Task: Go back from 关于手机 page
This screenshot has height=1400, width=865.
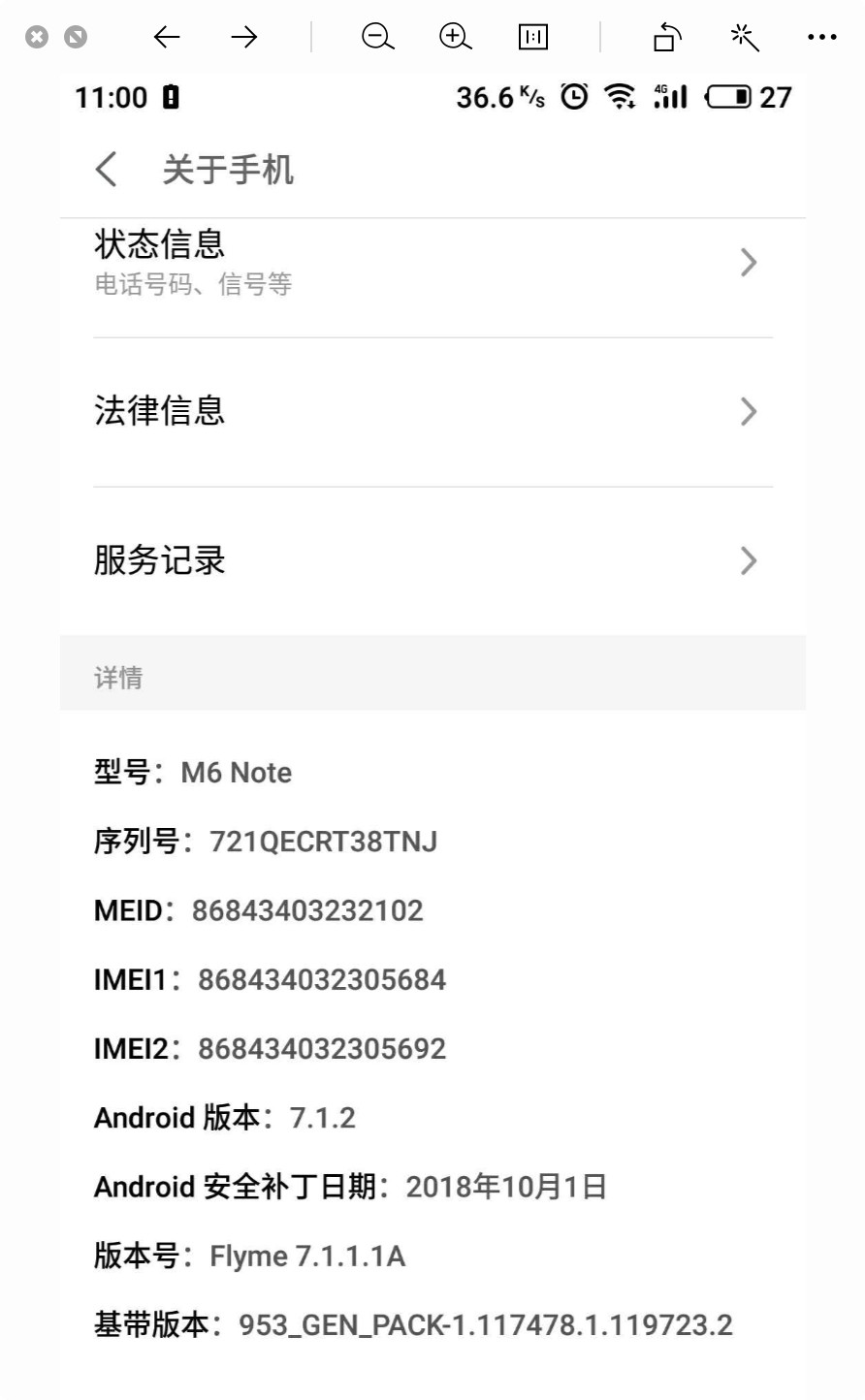Action: [107, 170]
